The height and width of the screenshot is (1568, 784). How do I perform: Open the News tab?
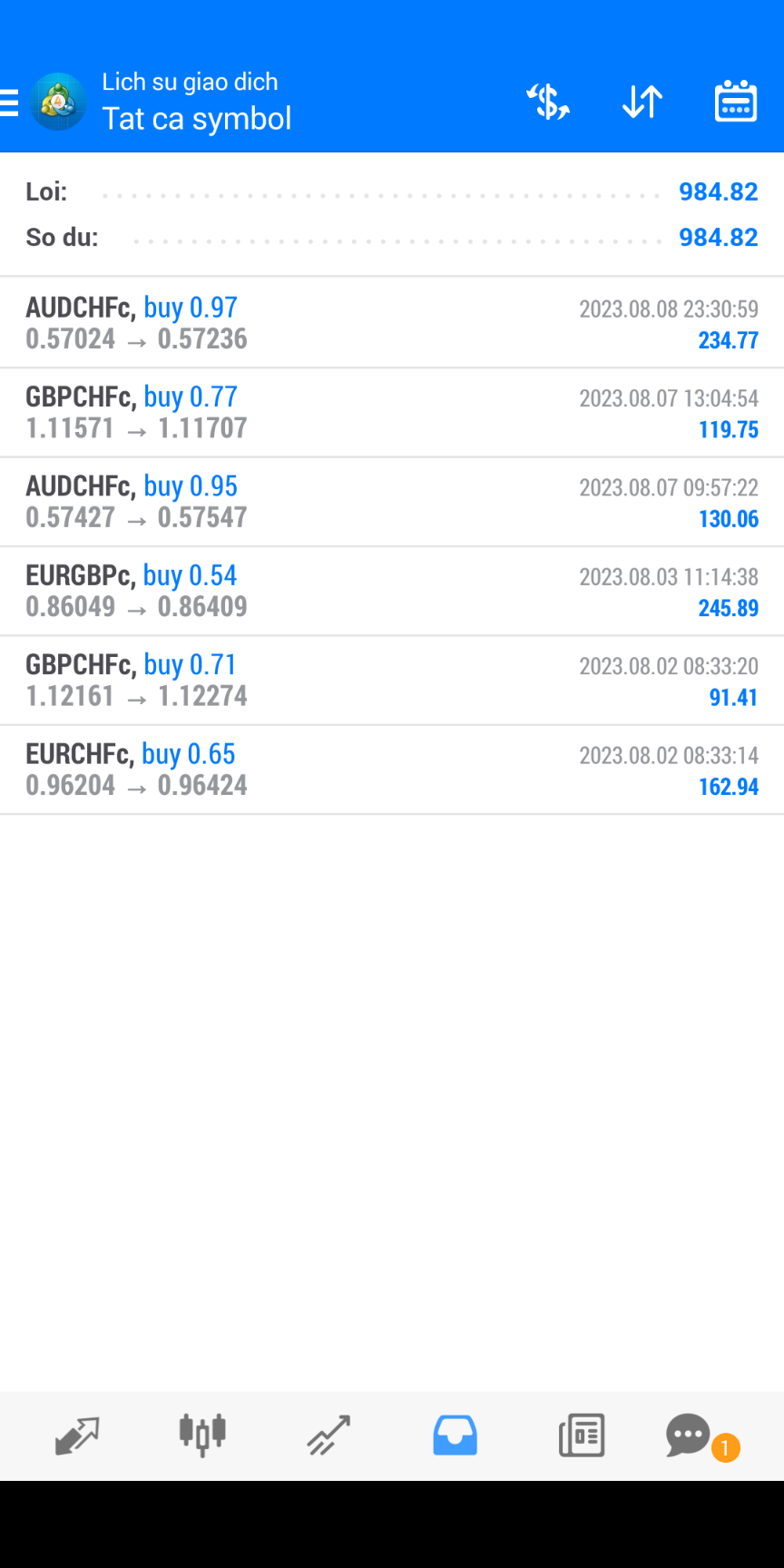pos(582,1436)
